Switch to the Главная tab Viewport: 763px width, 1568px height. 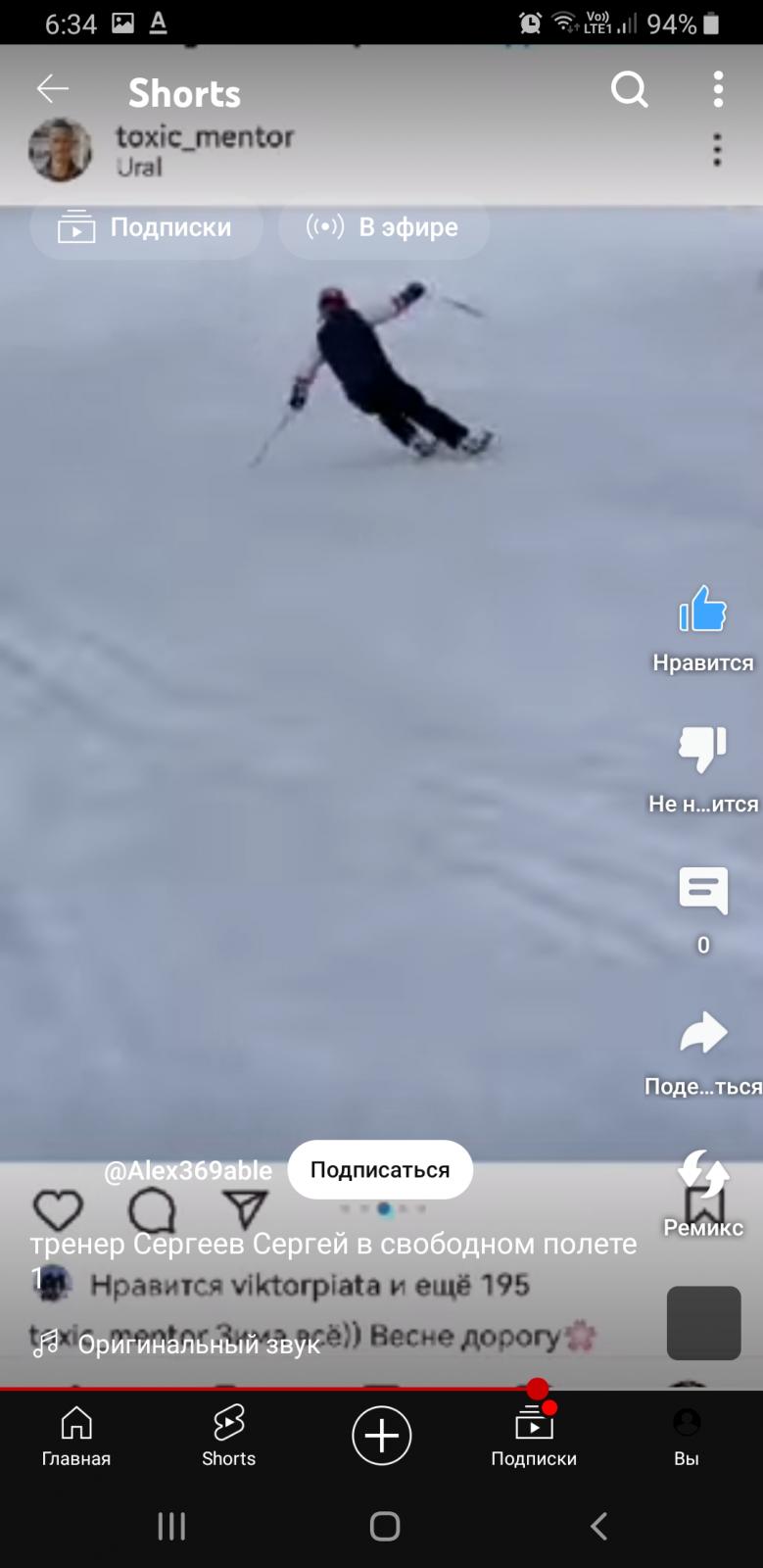(76, 1437)
